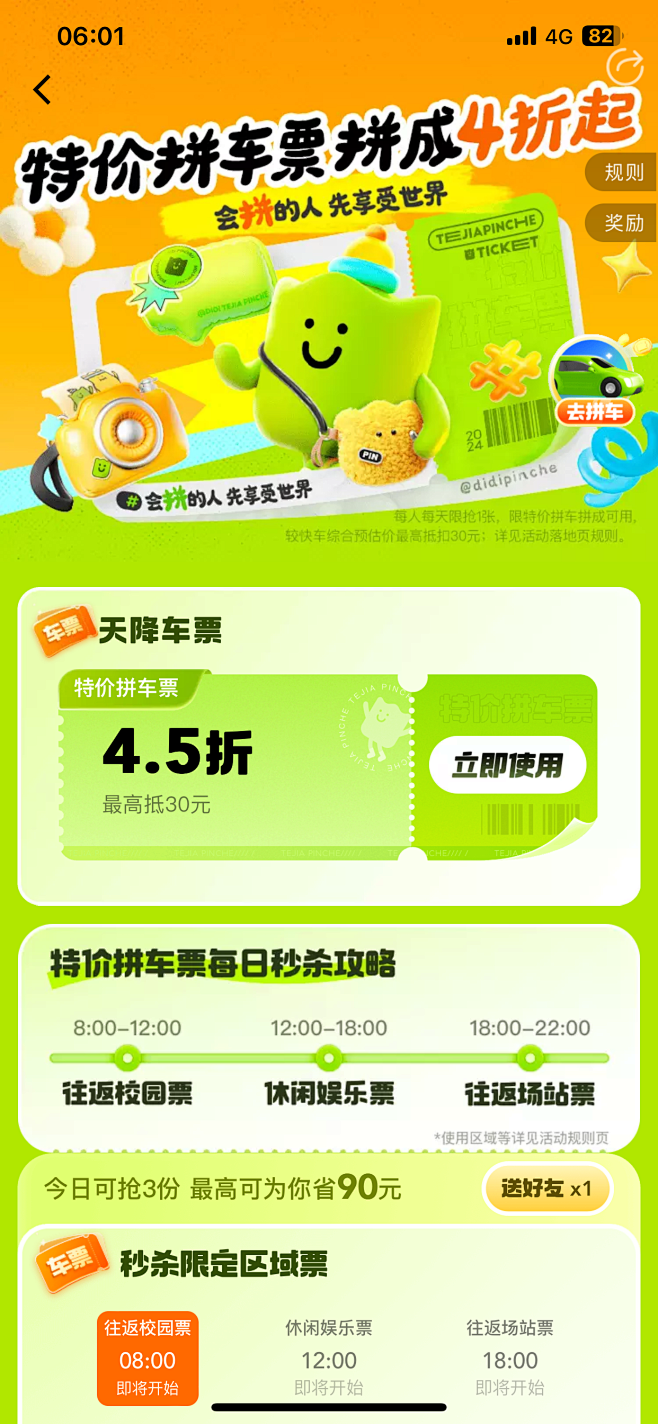Viewport: 658px width, 1424px height.
Task: Select the 往返校园票 08:00 tab
Action: click(x=148, y=1358)
